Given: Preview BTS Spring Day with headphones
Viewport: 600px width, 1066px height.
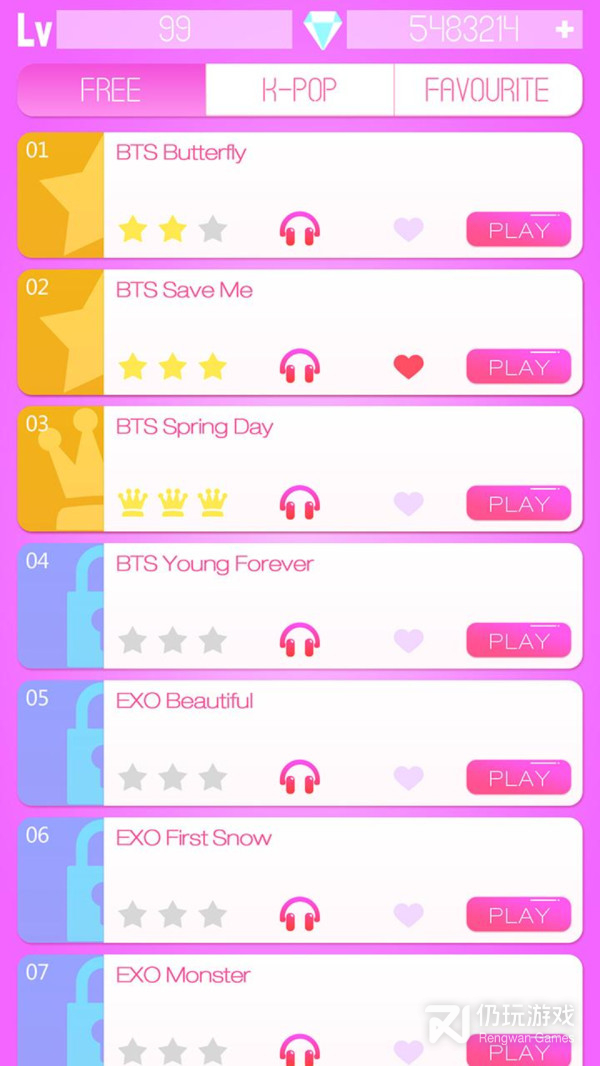Looking at the screenshot, I should click(300, 503).
